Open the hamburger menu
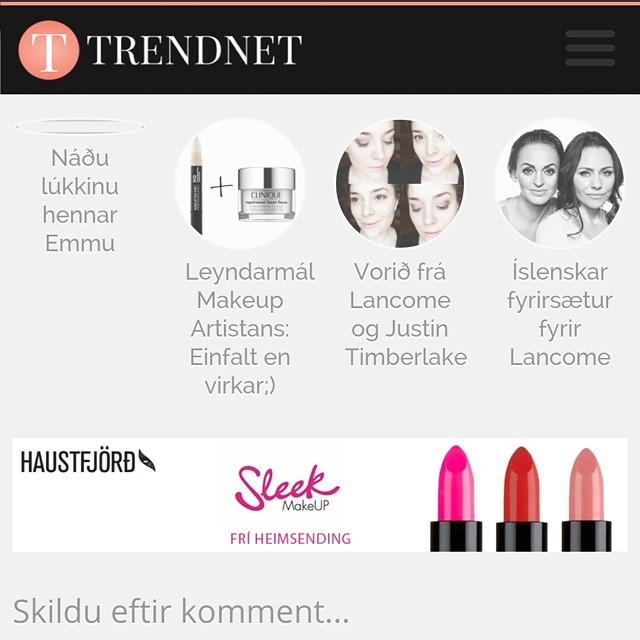640x640 pixels. tap(589, 48)
